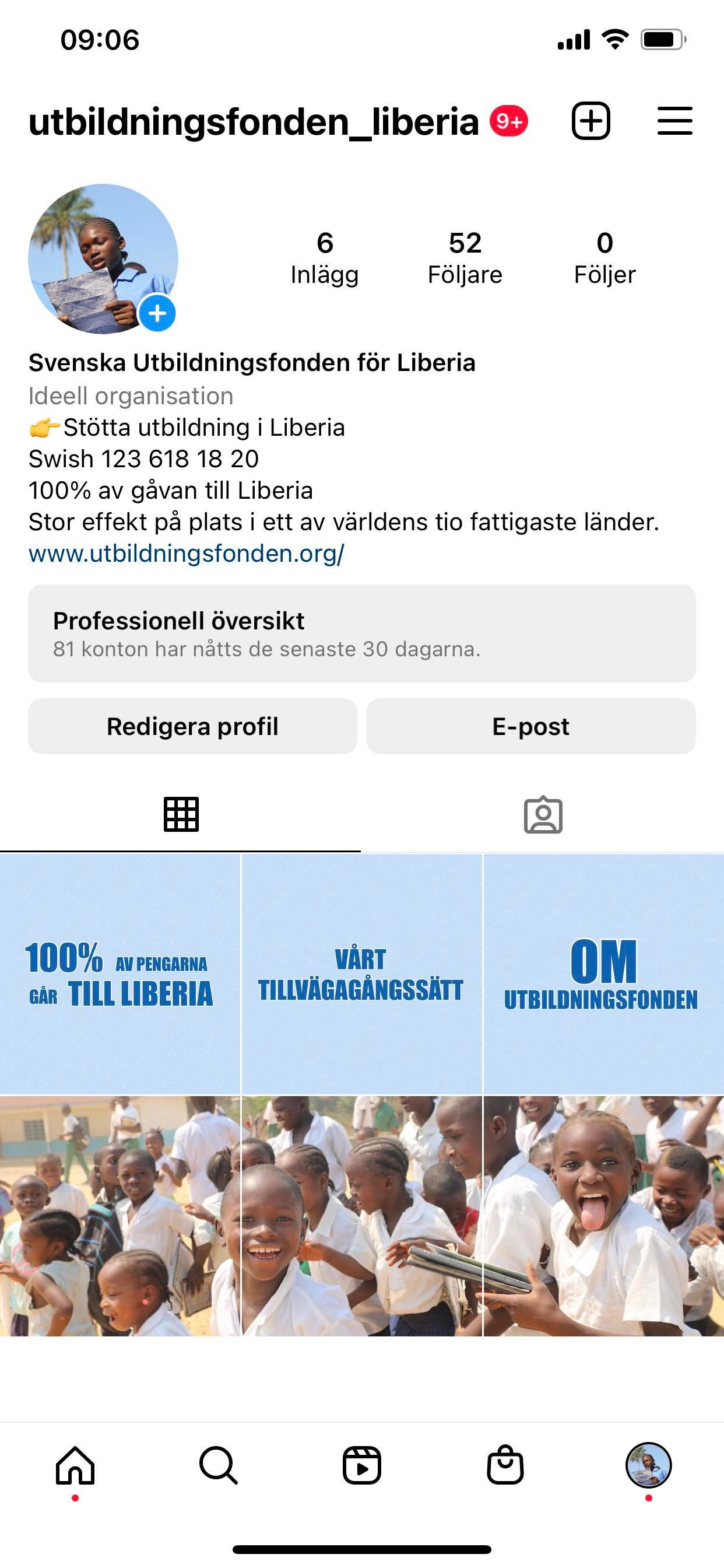Open the '100% av pengarna' post
The height and width of the screenshot is (1568, 724).
click(x=120, y=974)
